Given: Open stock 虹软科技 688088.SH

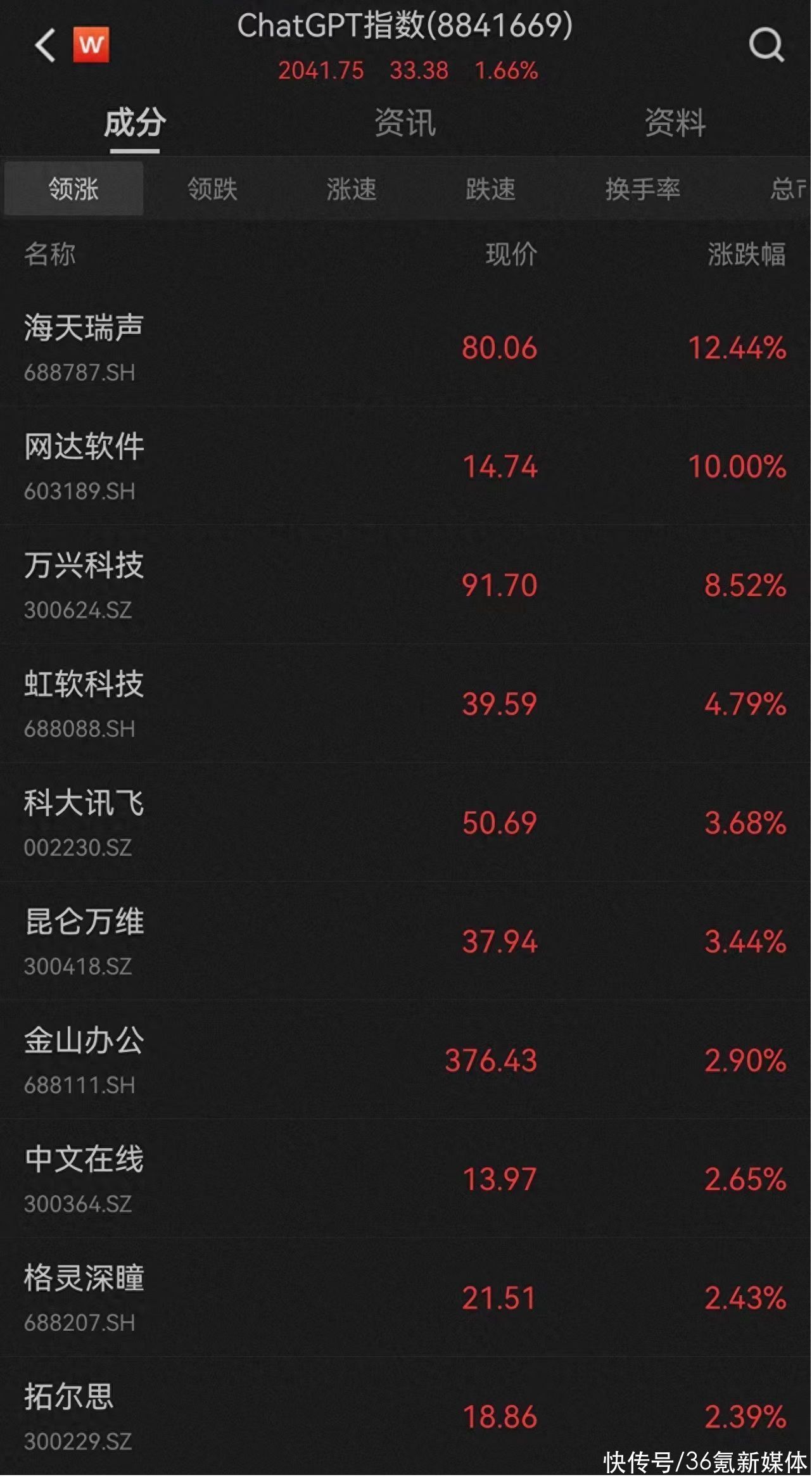Looking at the screenshot, I should [x=405, y=704].
